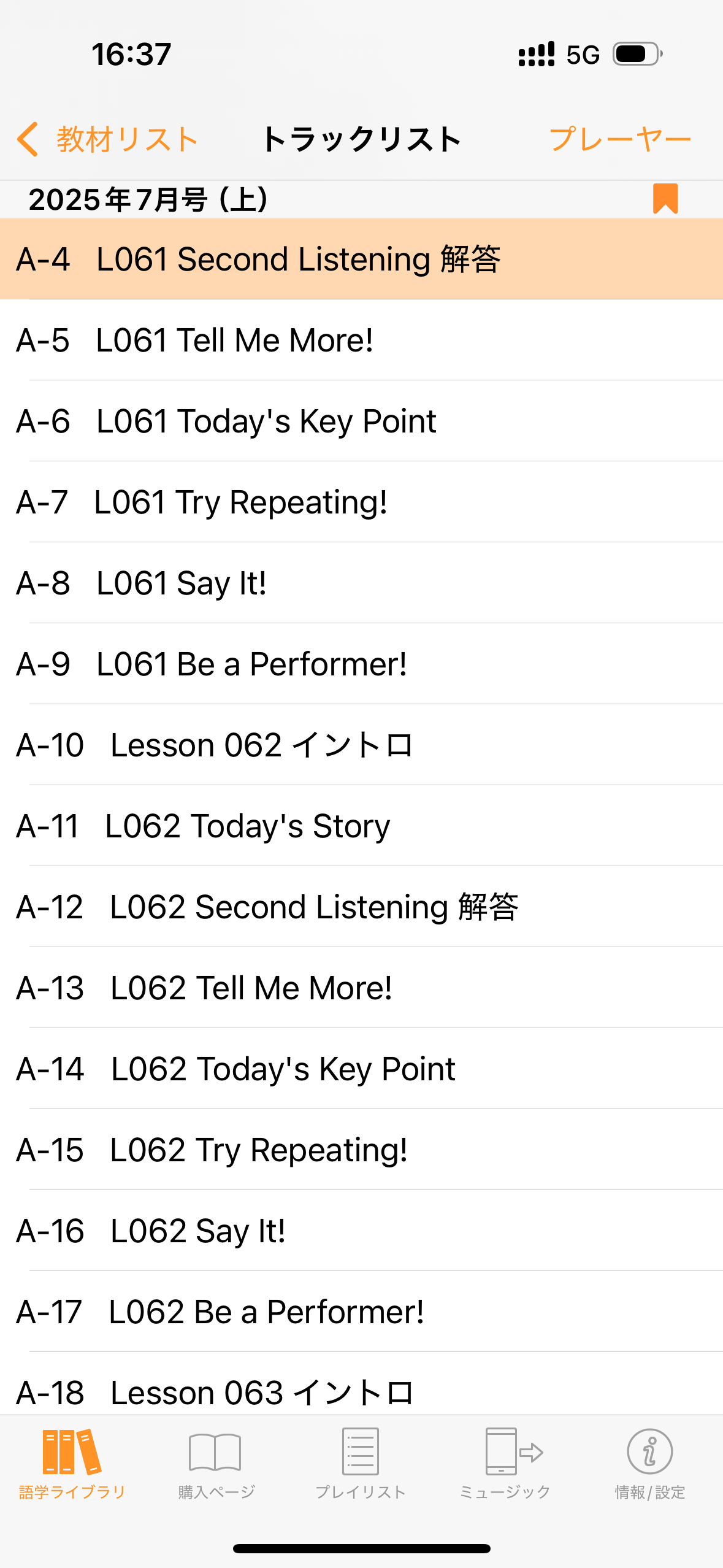Switch to the 購入ページ tab
The width and height of the screenshot is (723, 1568).
pyautogui.click(x=216, y=1464)
